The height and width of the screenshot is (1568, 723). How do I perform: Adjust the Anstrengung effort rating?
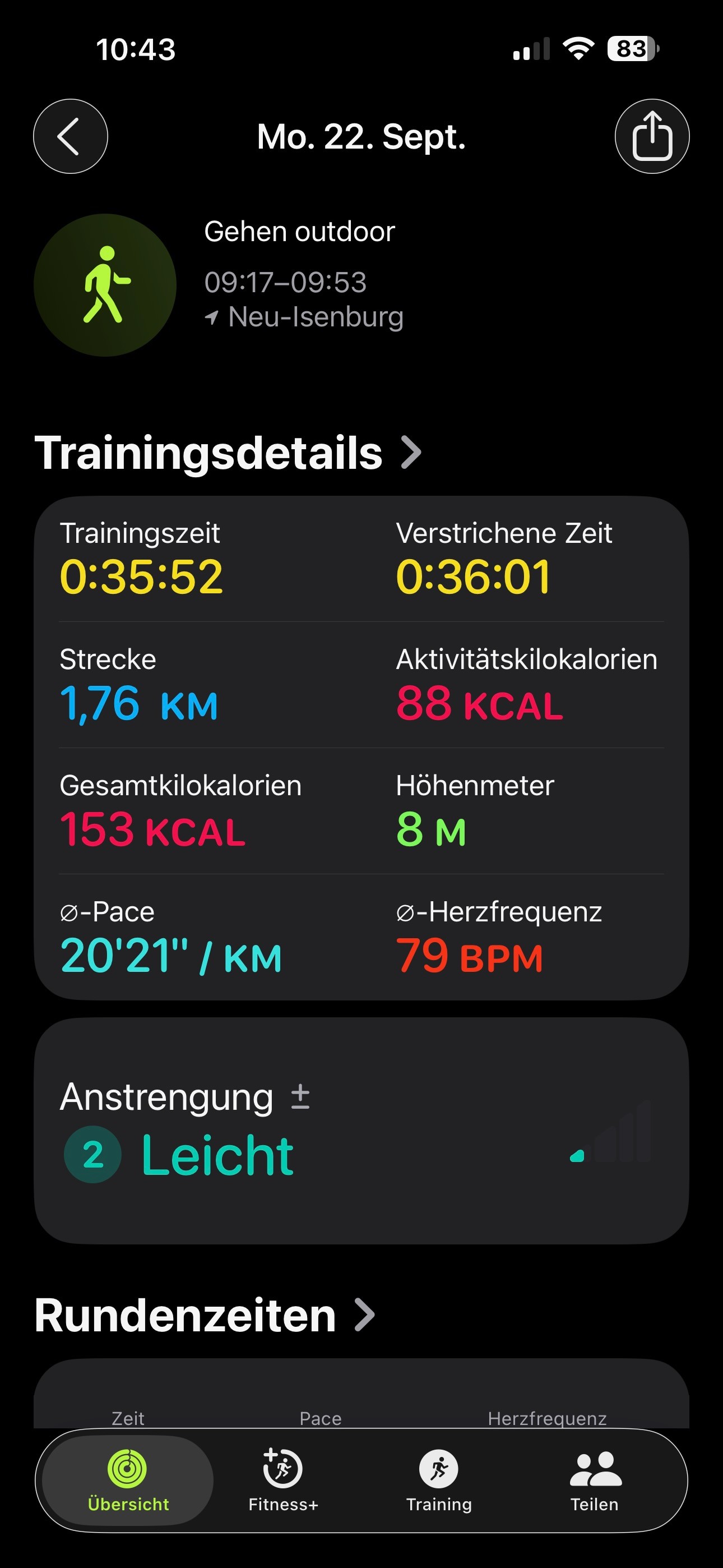[x=300, y=1097]
